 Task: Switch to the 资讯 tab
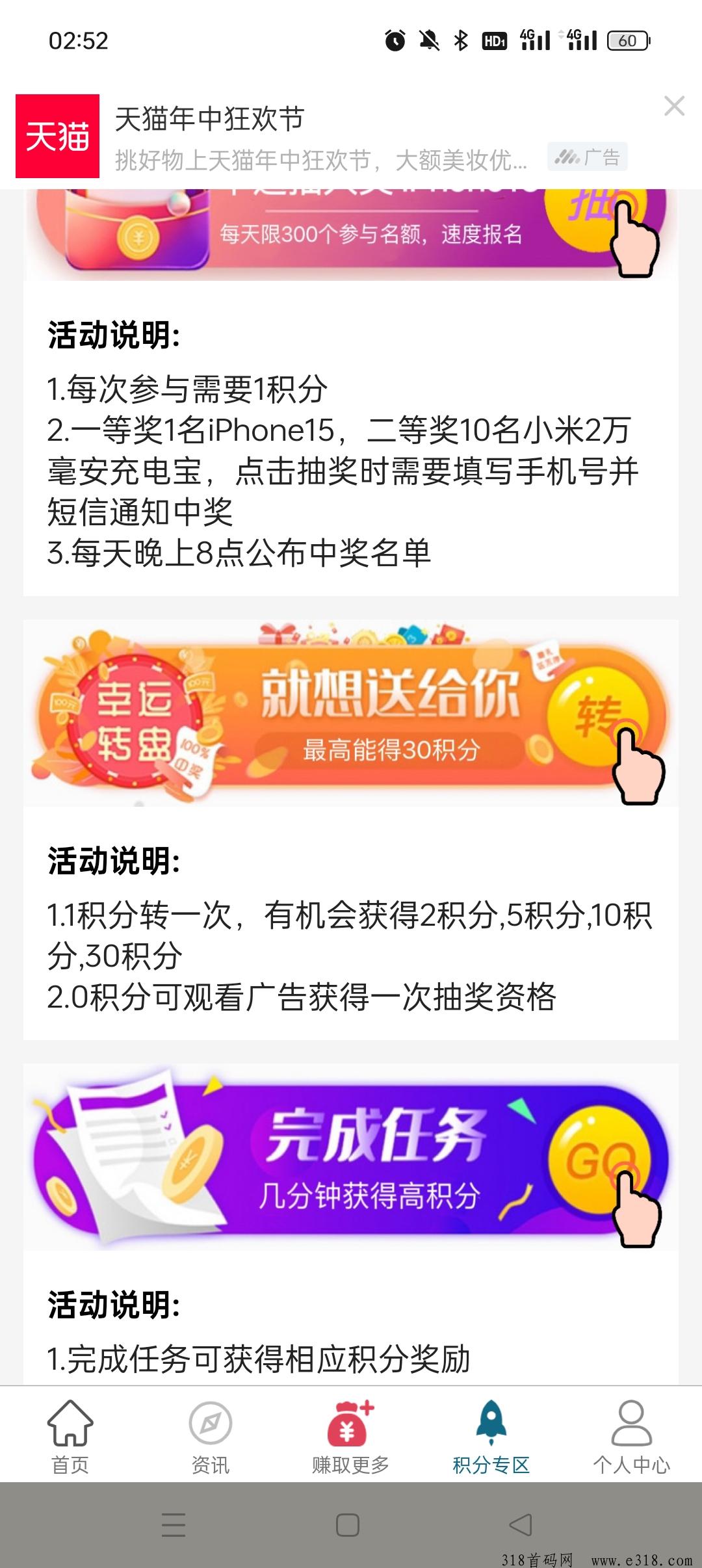point(210,1438)
